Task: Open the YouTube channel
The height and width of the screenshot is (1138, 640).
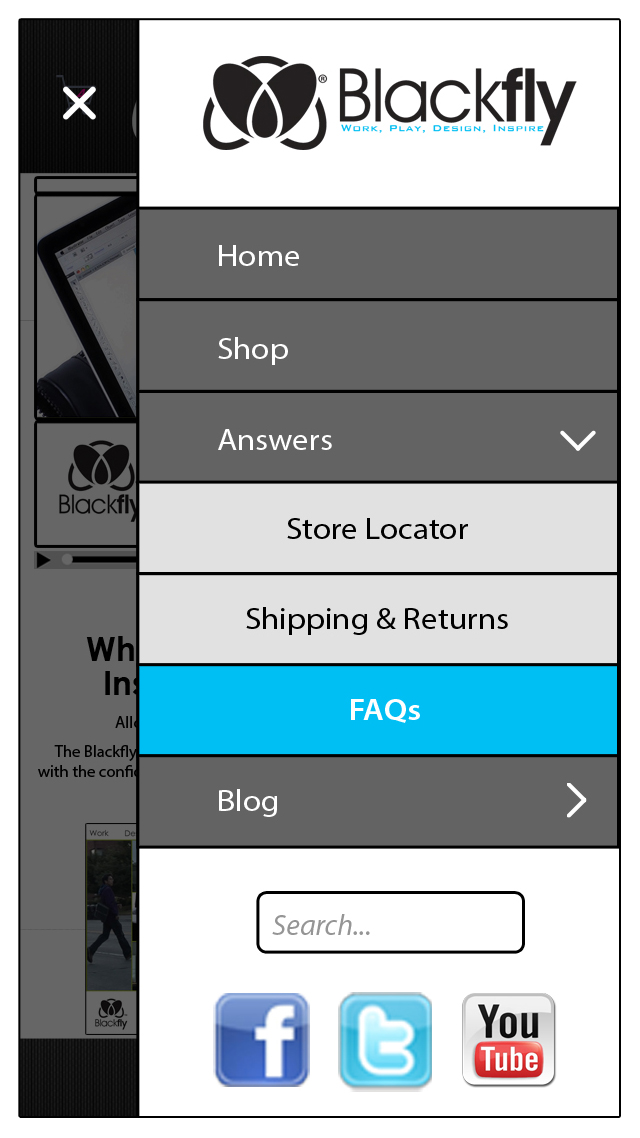Action: pyautogui.click(x=508, y=1040)
